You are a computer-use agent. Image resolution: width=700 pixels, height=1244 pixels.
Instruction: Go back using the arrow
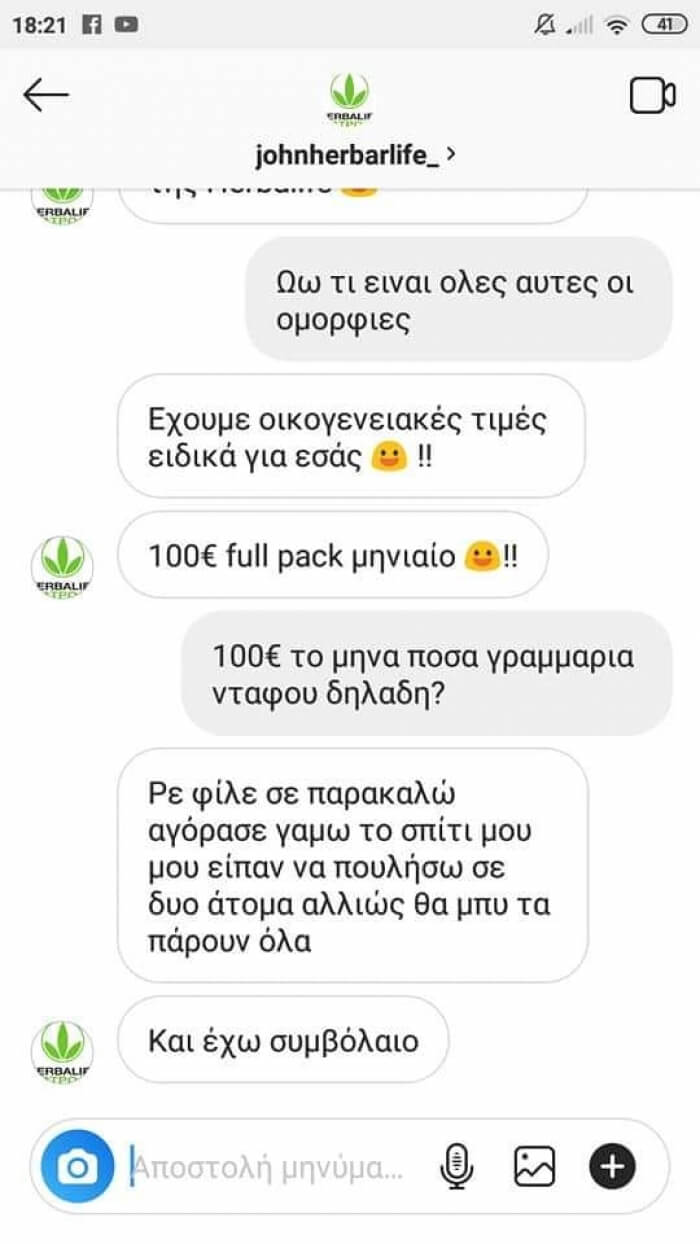[46, 95]
